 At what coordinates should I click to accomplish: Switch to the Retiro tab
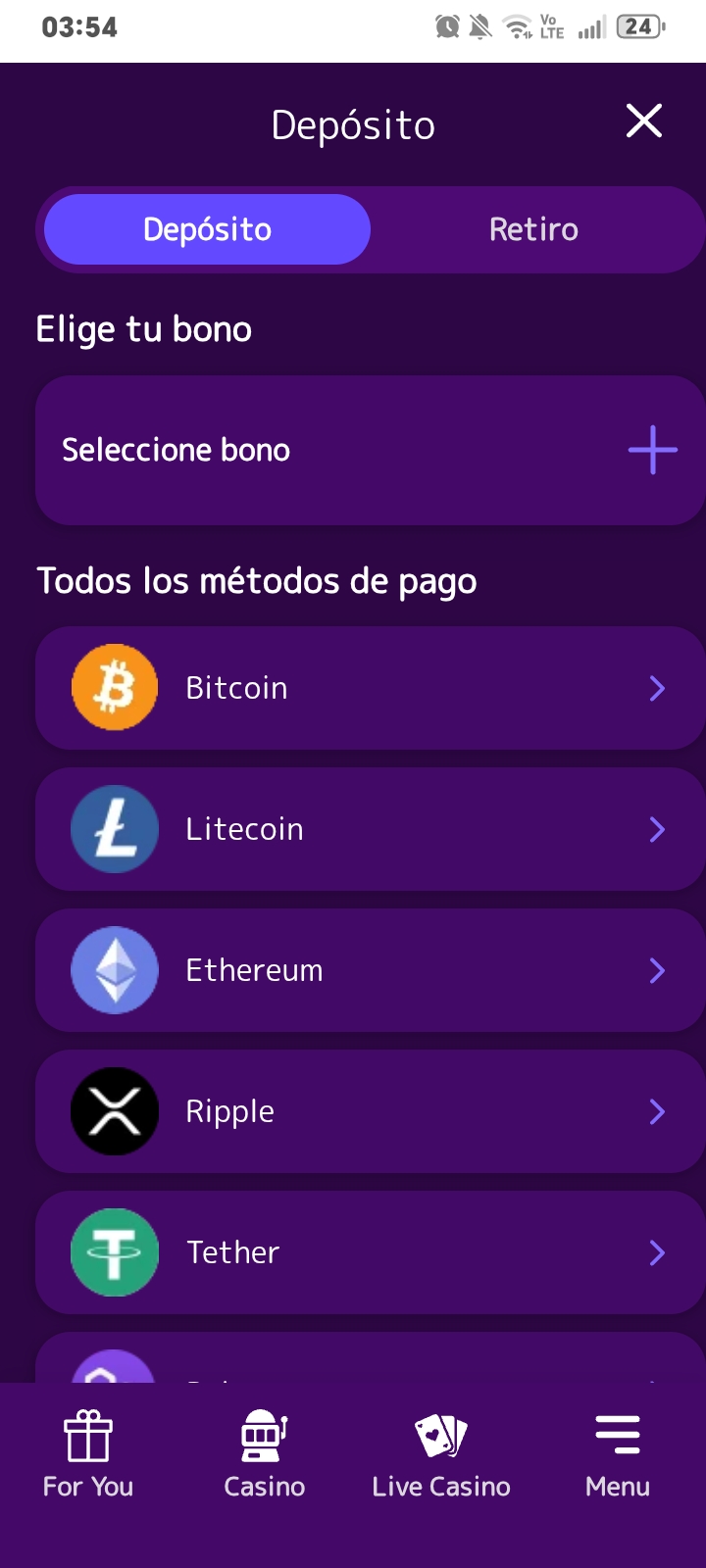[533, 229]
